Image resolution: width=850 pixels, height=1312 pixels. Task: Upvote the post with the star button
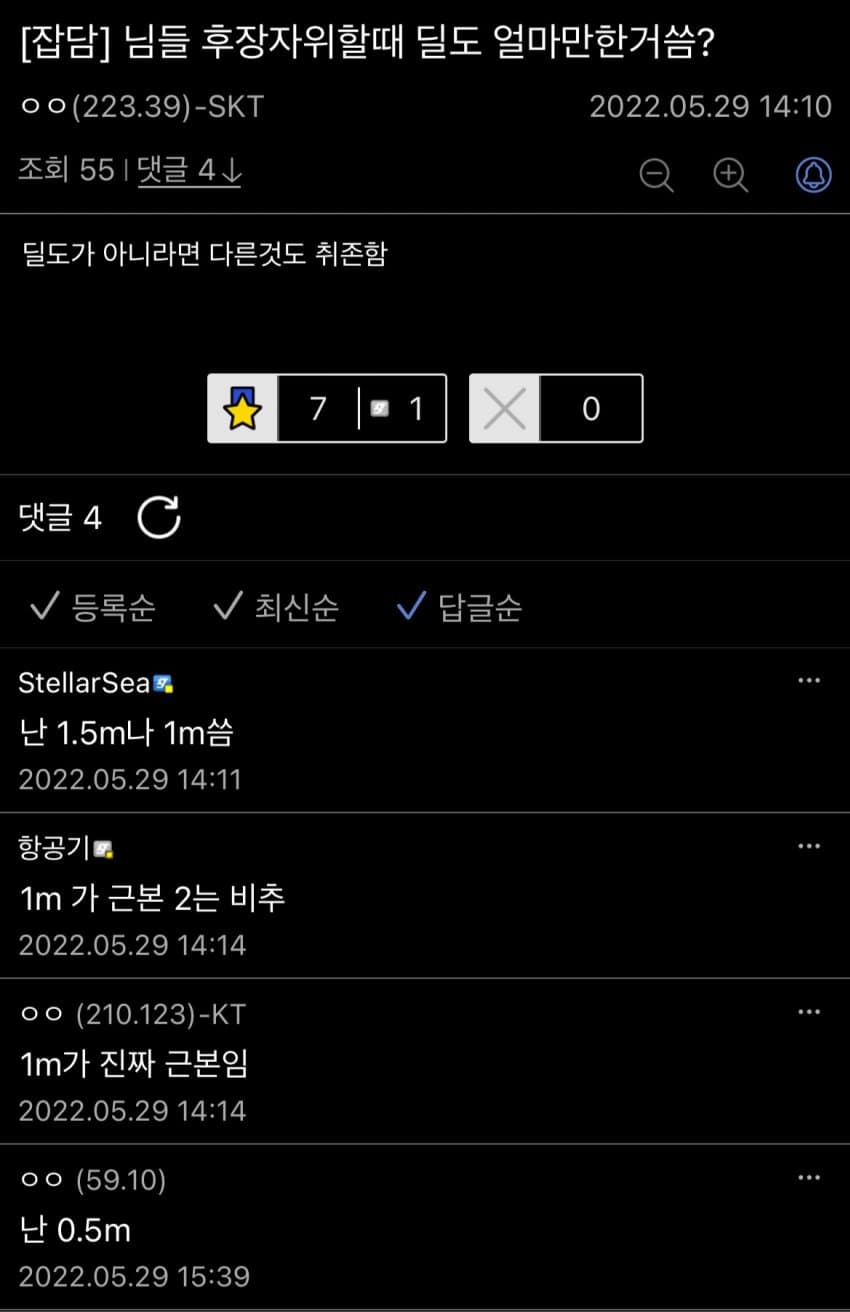[242, 409]
